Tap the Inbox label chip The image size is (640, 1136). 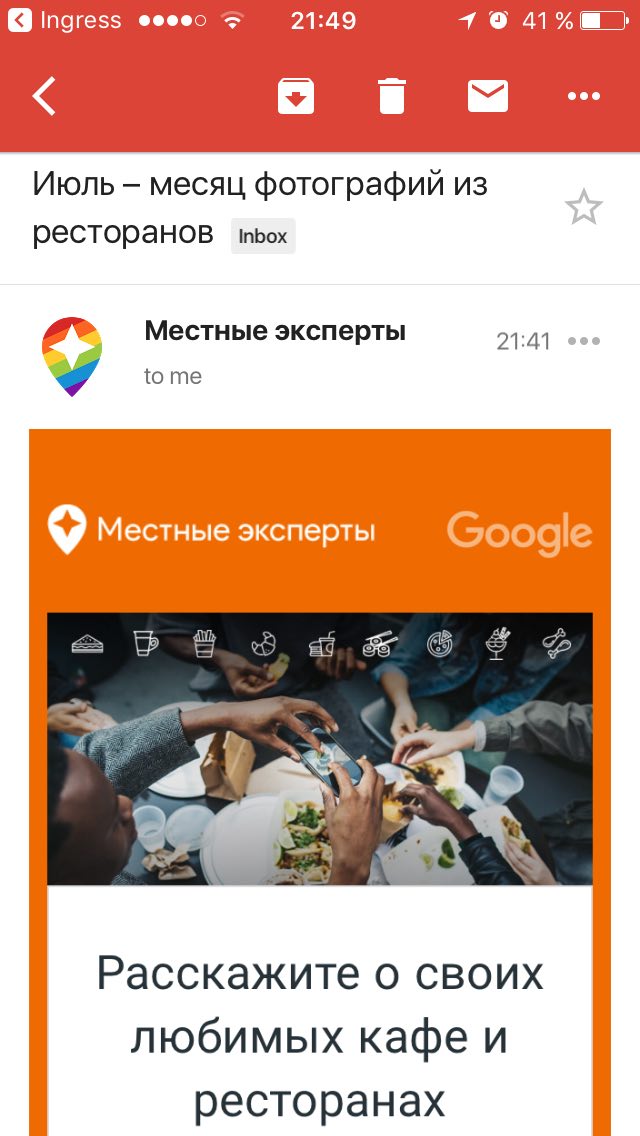click(263, 236)
